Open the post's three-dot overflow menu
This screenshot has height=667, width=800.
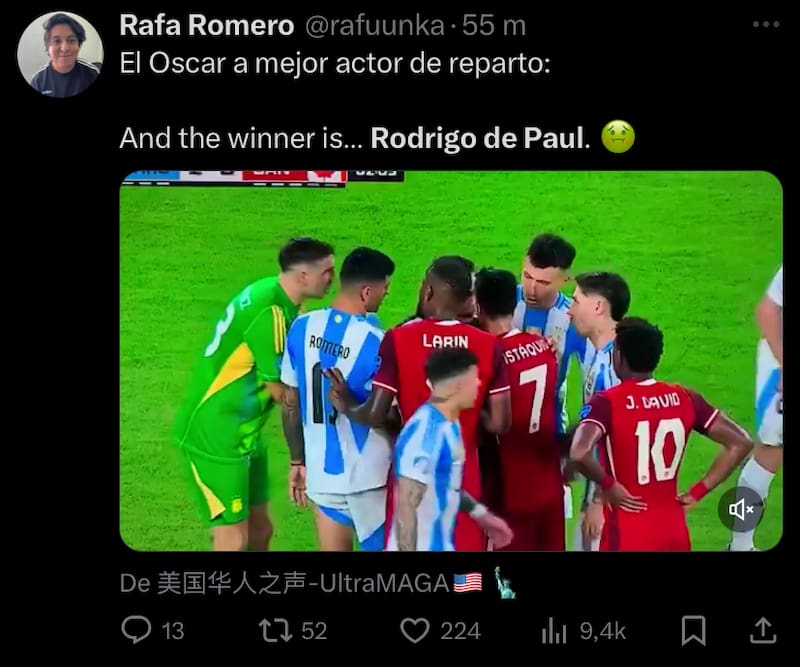click(x=765, y=25)
